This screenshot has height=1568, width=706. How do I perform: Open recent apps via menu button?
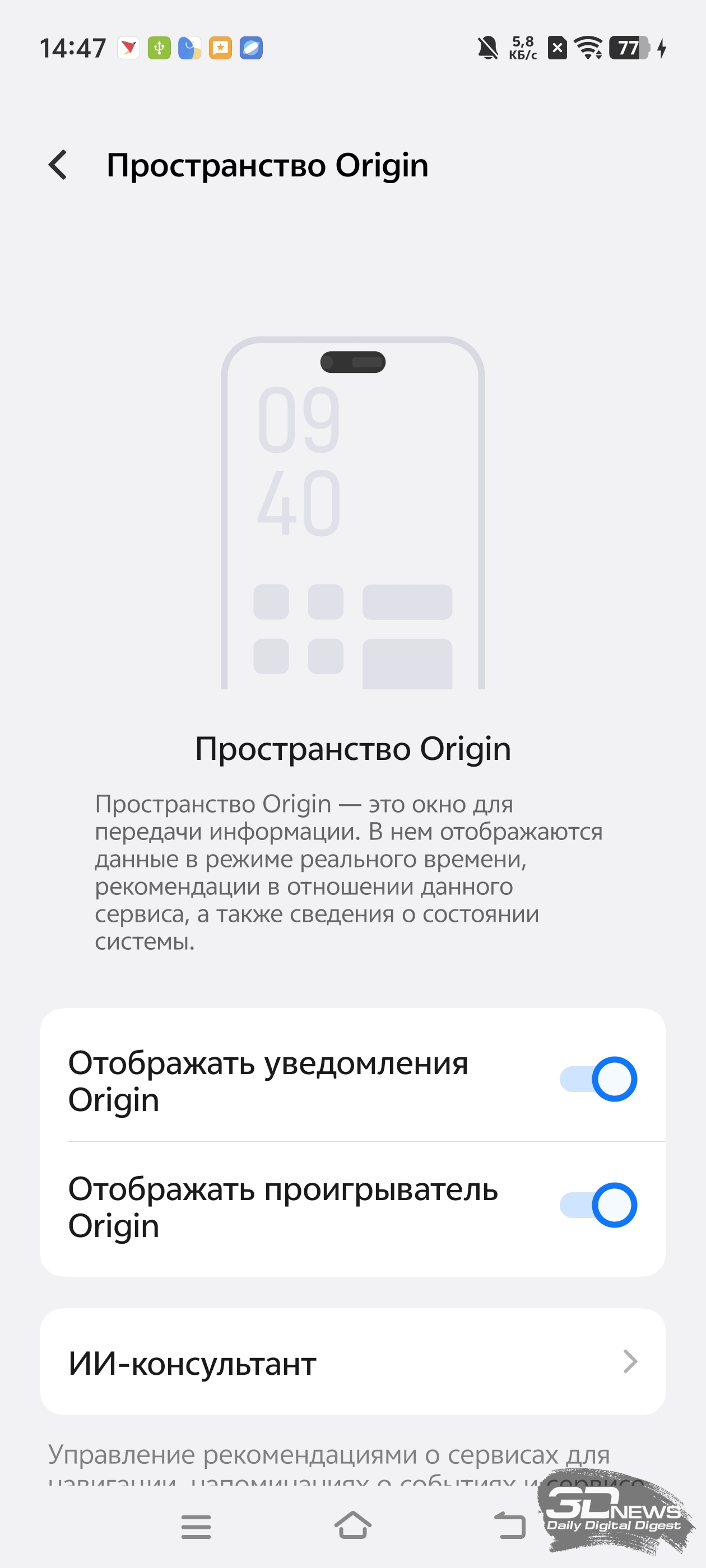point(196,1527)
